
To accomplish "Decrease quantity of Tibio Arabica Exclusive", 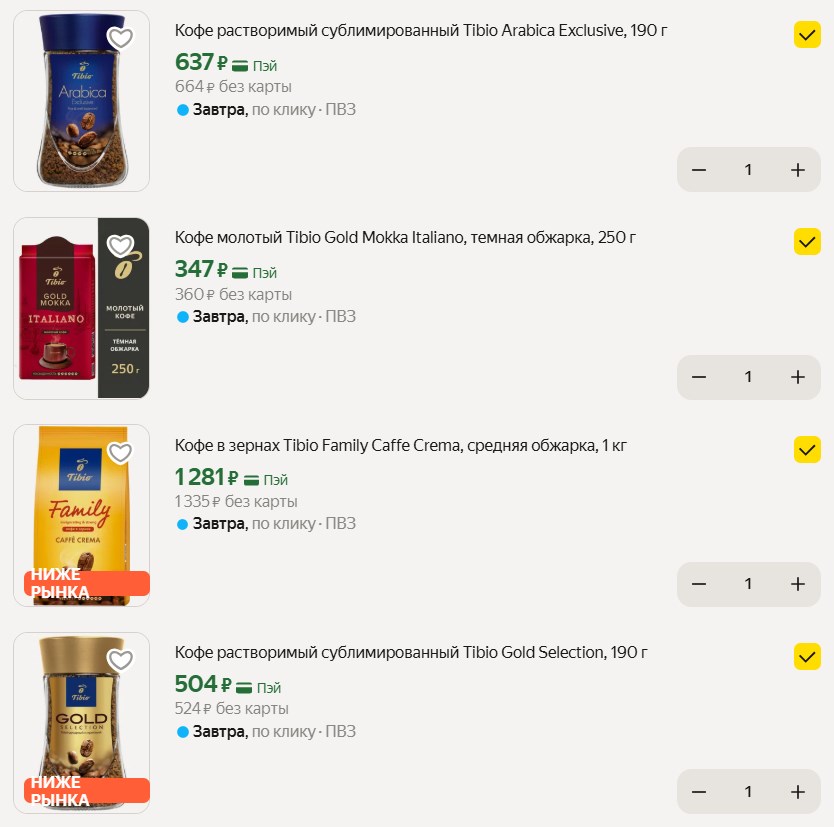I will pyautogui.click(x=699, y=170).
